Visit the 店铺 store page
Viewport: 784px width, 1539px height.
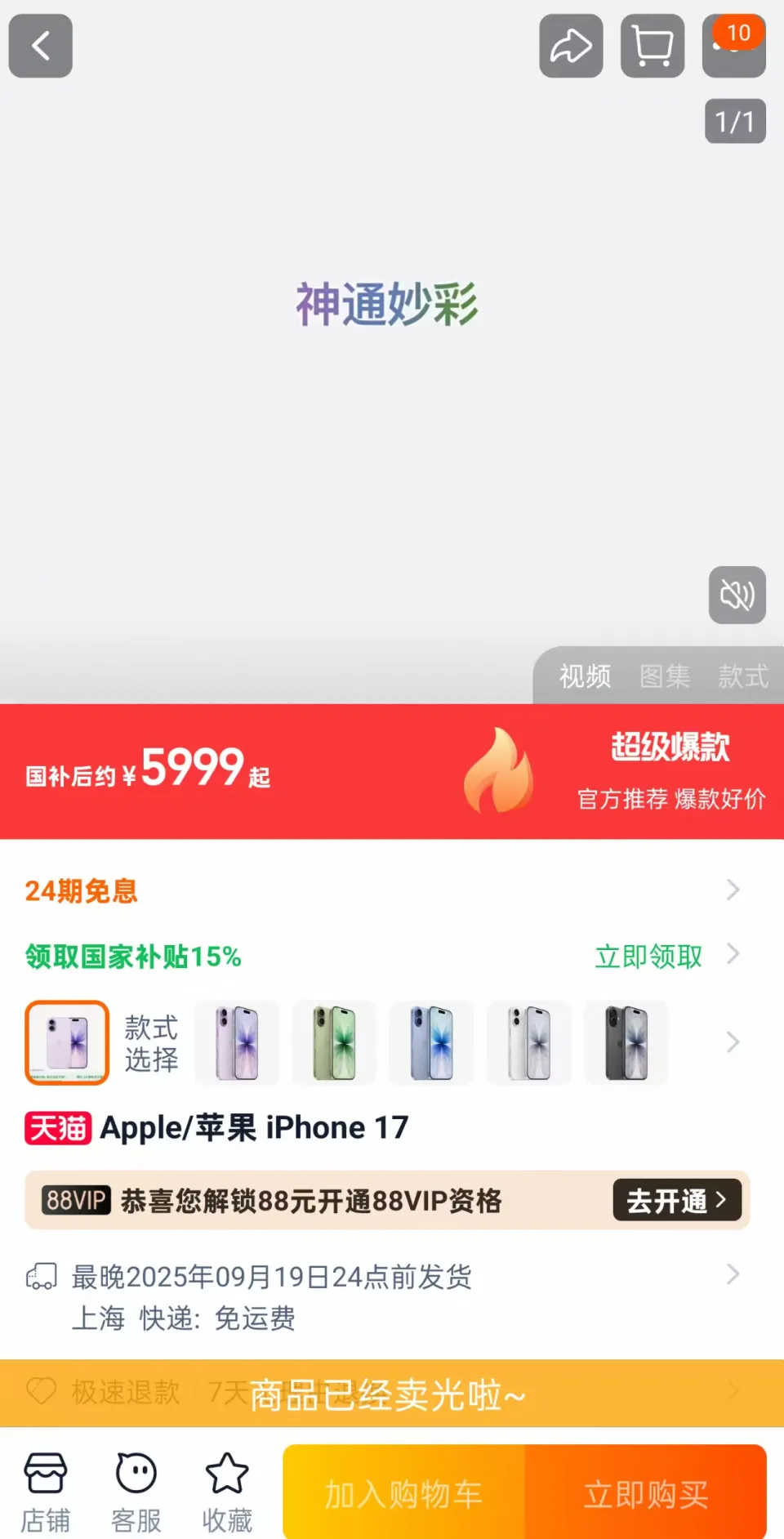coord(46,1493)
